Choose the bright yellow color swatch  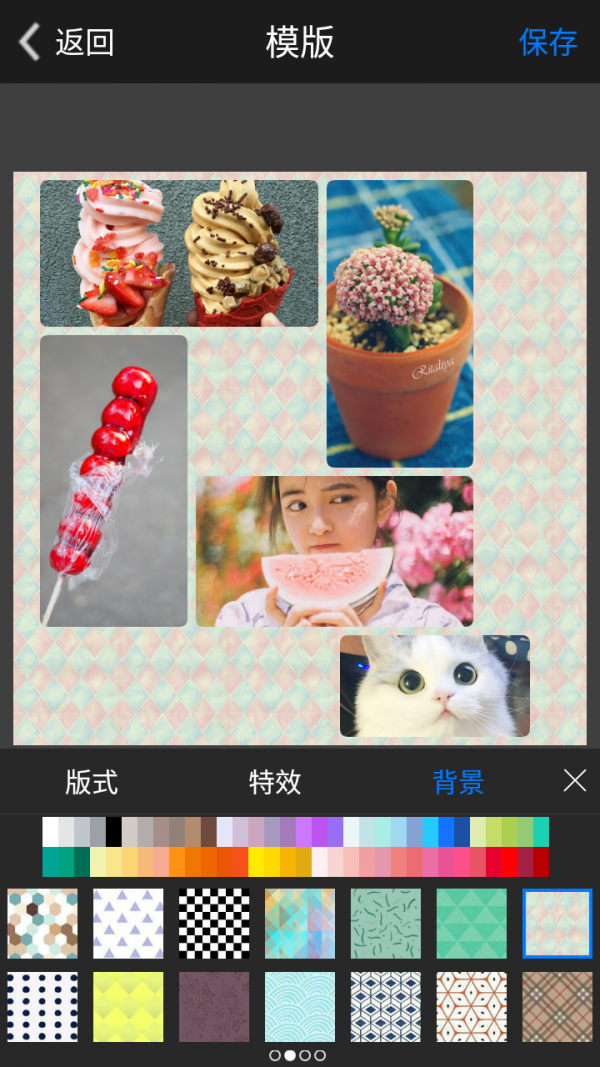tap(257, 862)
